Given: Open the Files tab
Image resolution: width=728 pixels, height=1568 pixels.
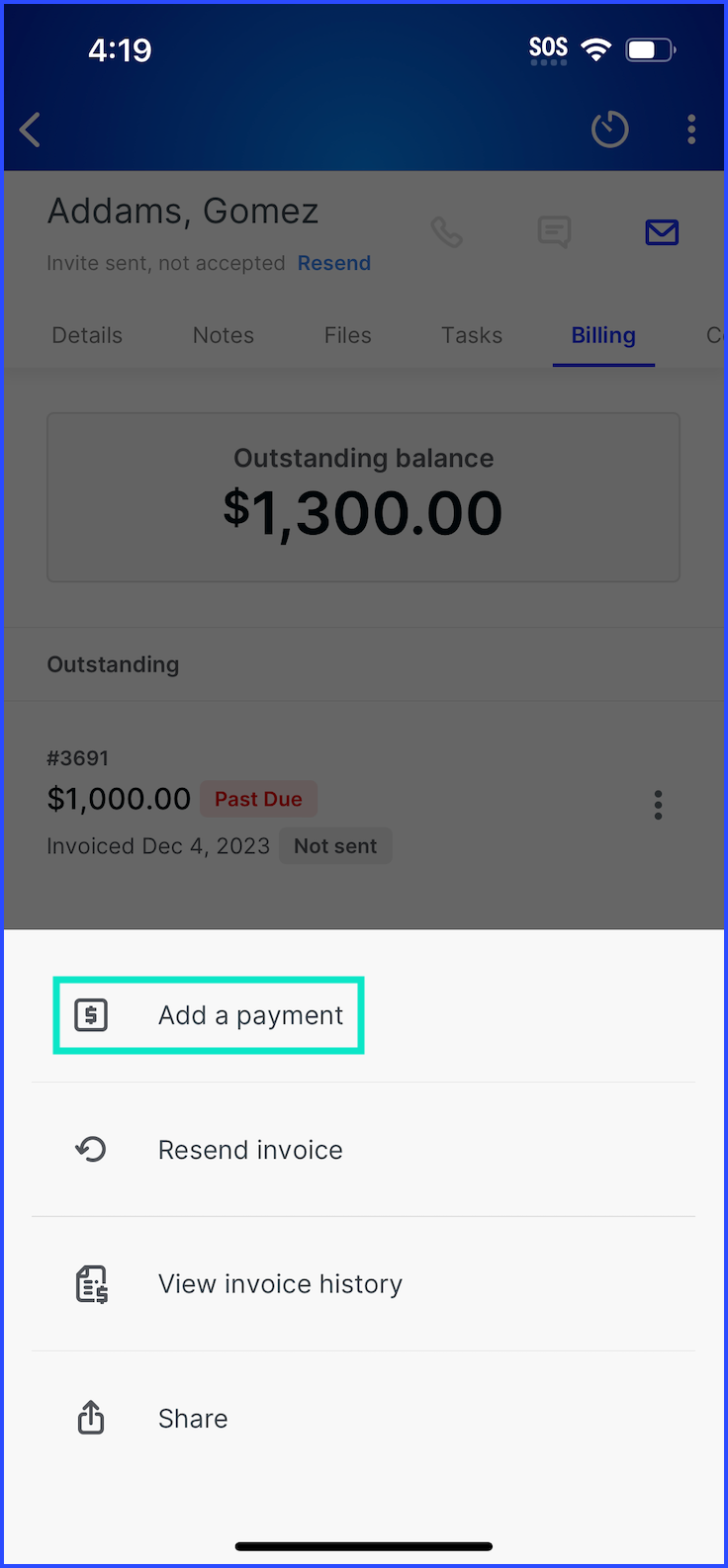Looking at the screenshot, I should click(348, 335).
